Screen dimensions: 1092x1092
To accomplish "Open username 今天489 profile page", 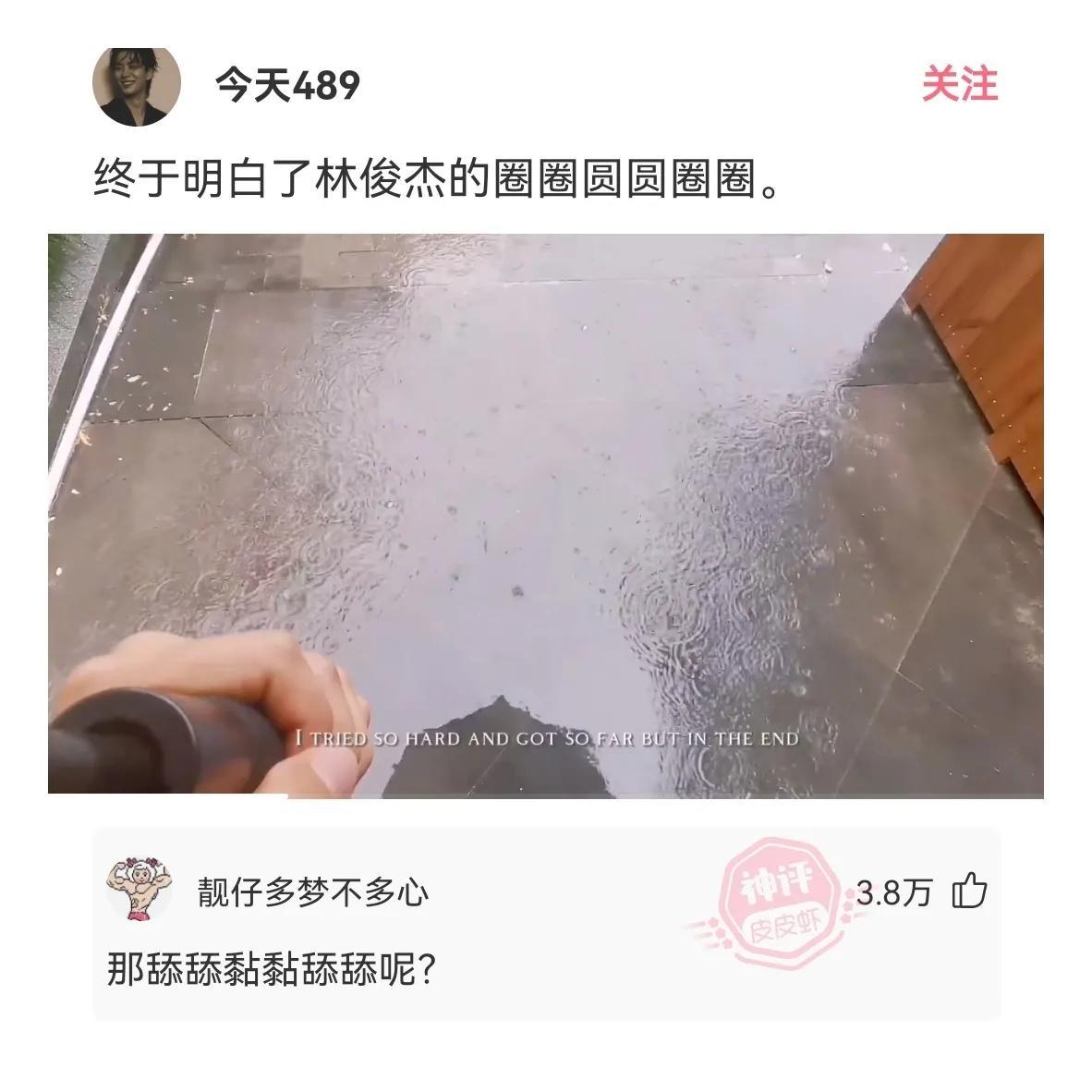I will [x=287, y=85].
